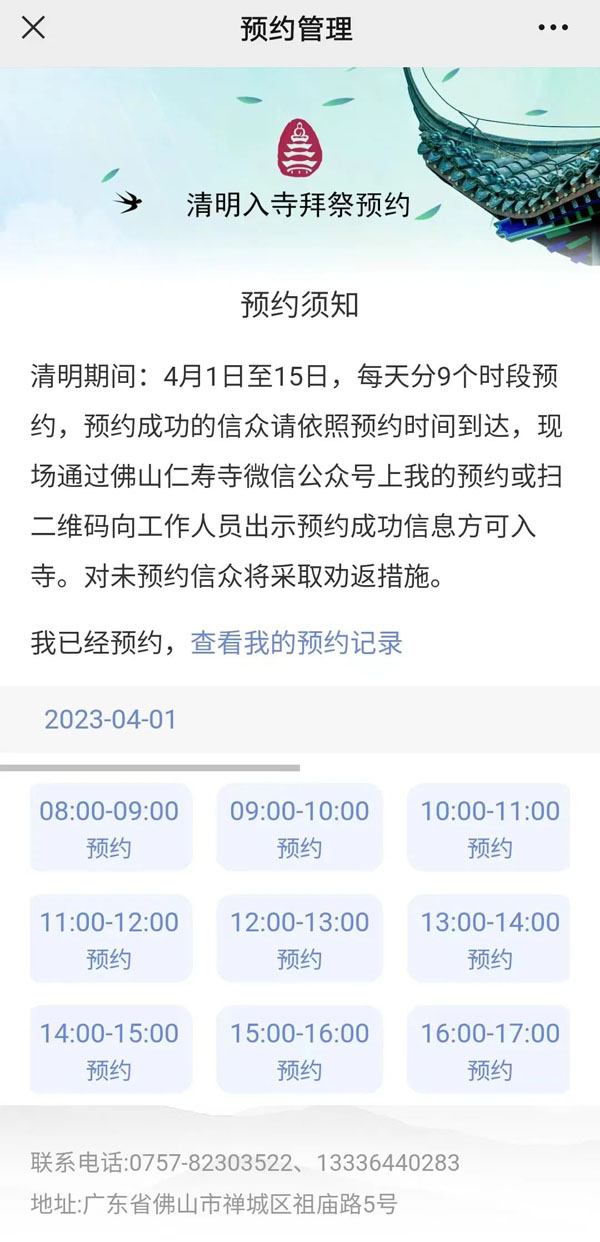Pick the 14:00-15:00 time slot
The height and width of the screenshot is (1242, 600).
[109, 1050]
